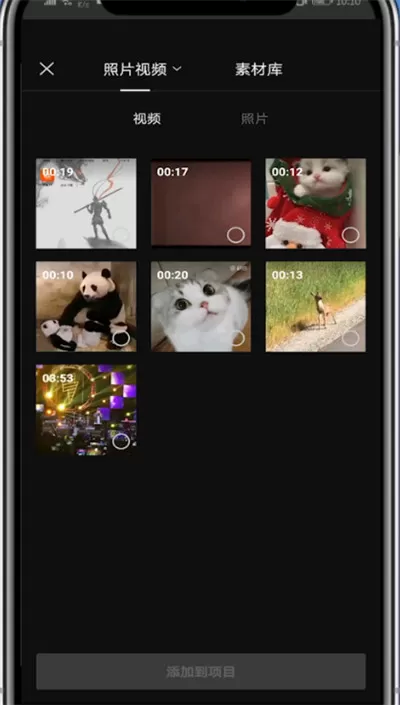
Task: Switch to the 素材库 tab
Action: 259,69
